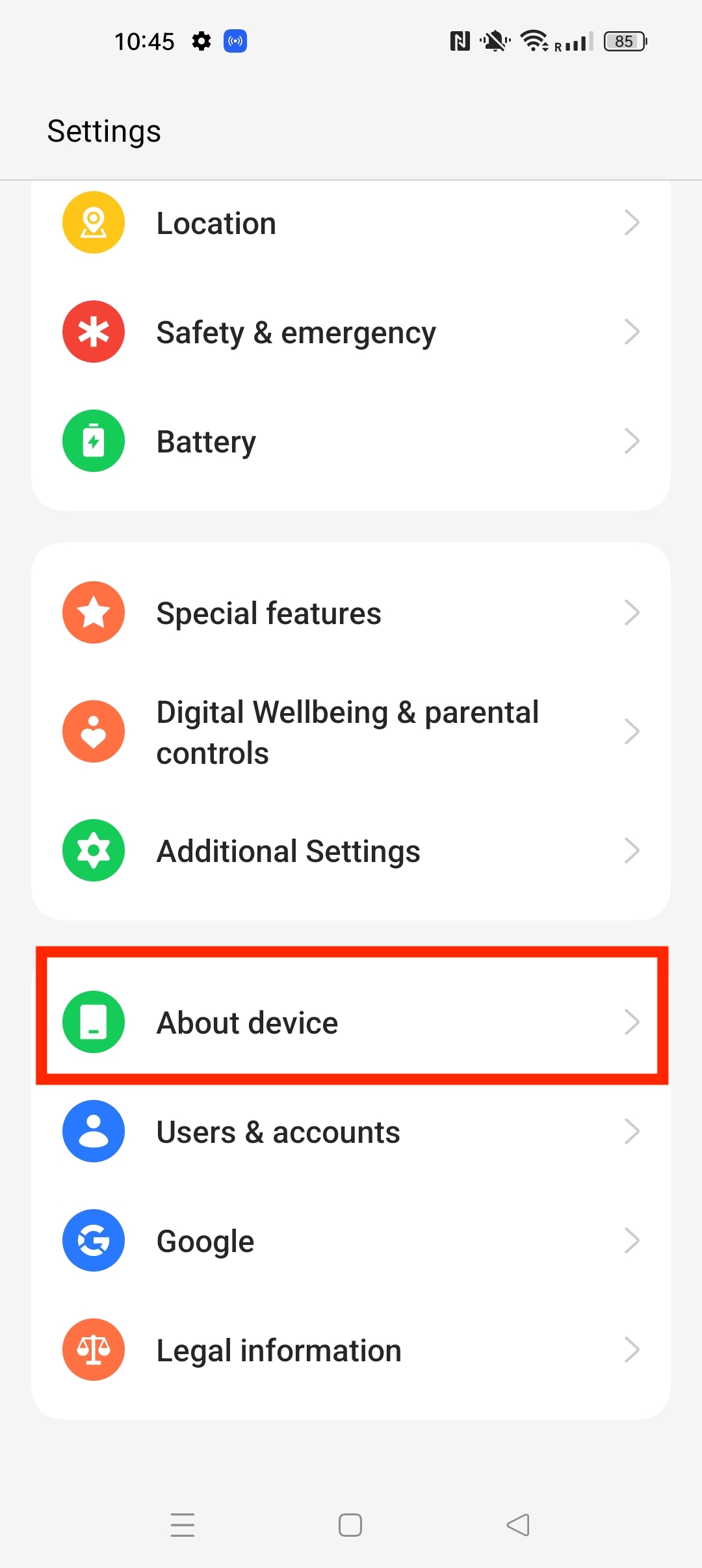Open Users & accounts
702x1568 pixels.
[351, 1132]
